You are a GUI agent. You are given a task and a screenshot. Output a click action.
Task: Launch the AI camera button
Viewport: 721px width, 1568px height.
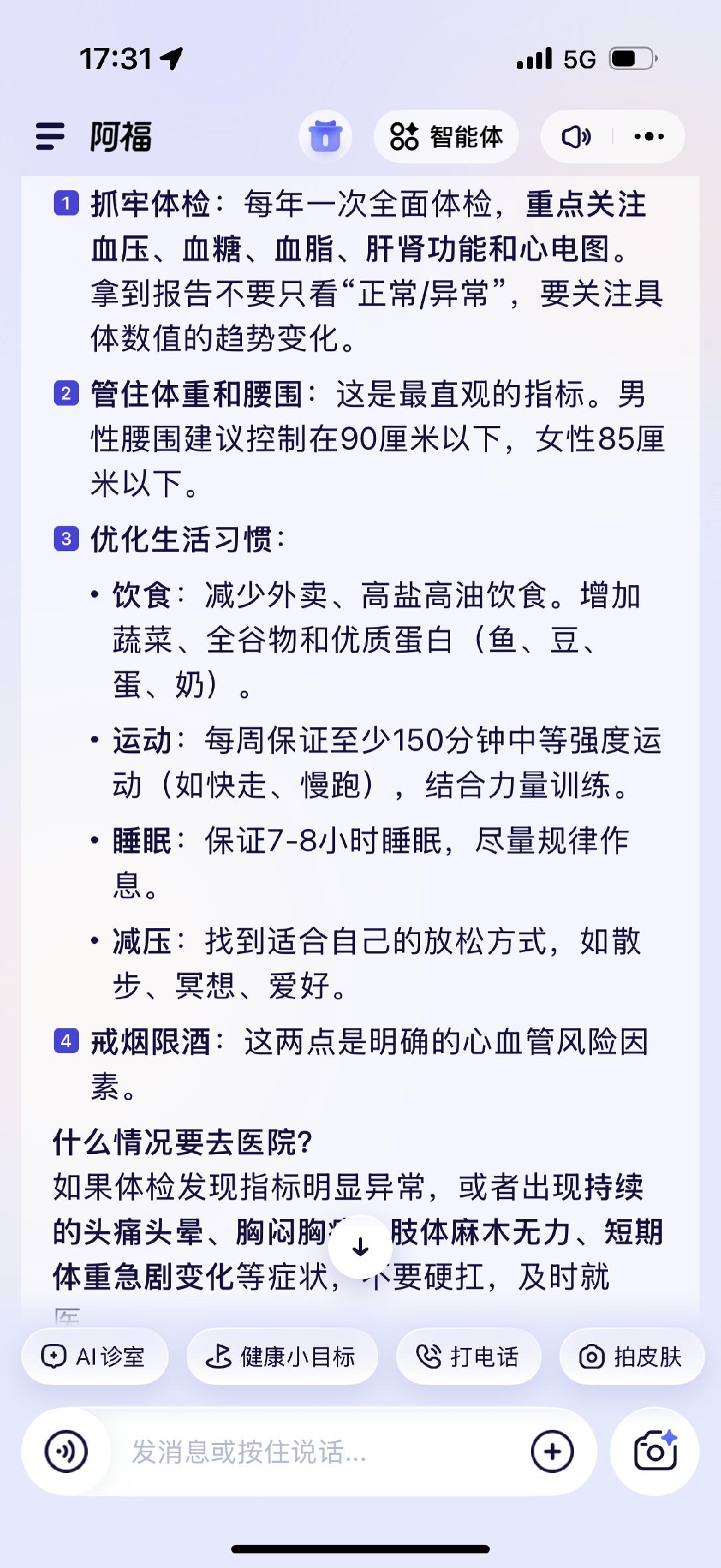tap(655, 1451)
